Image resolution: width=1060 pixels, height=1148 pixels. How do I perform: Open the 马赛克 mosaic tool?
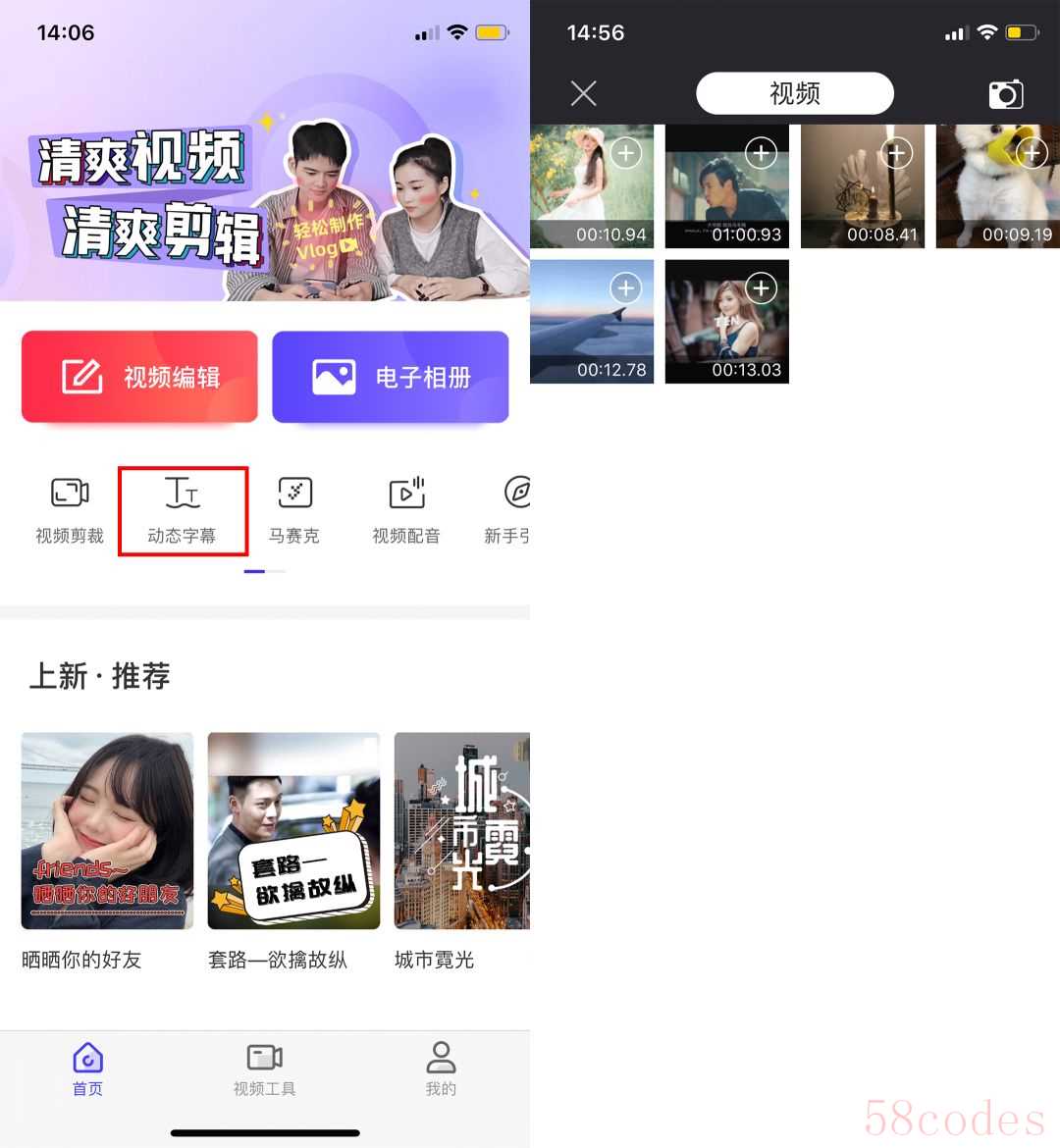(294, 510)
